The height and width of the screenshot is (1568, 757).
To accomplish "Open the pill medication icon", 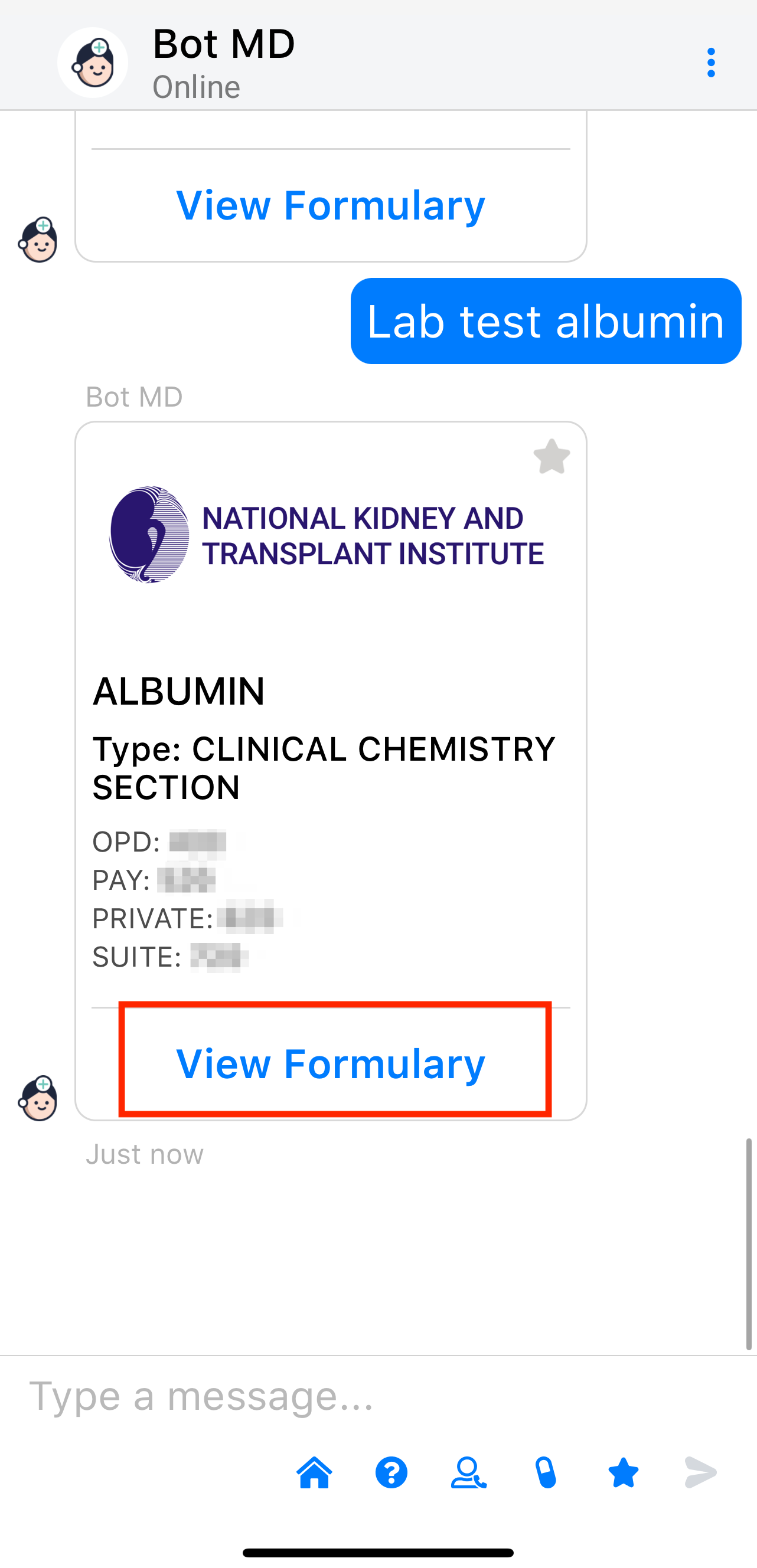I will pos(546,1473).
